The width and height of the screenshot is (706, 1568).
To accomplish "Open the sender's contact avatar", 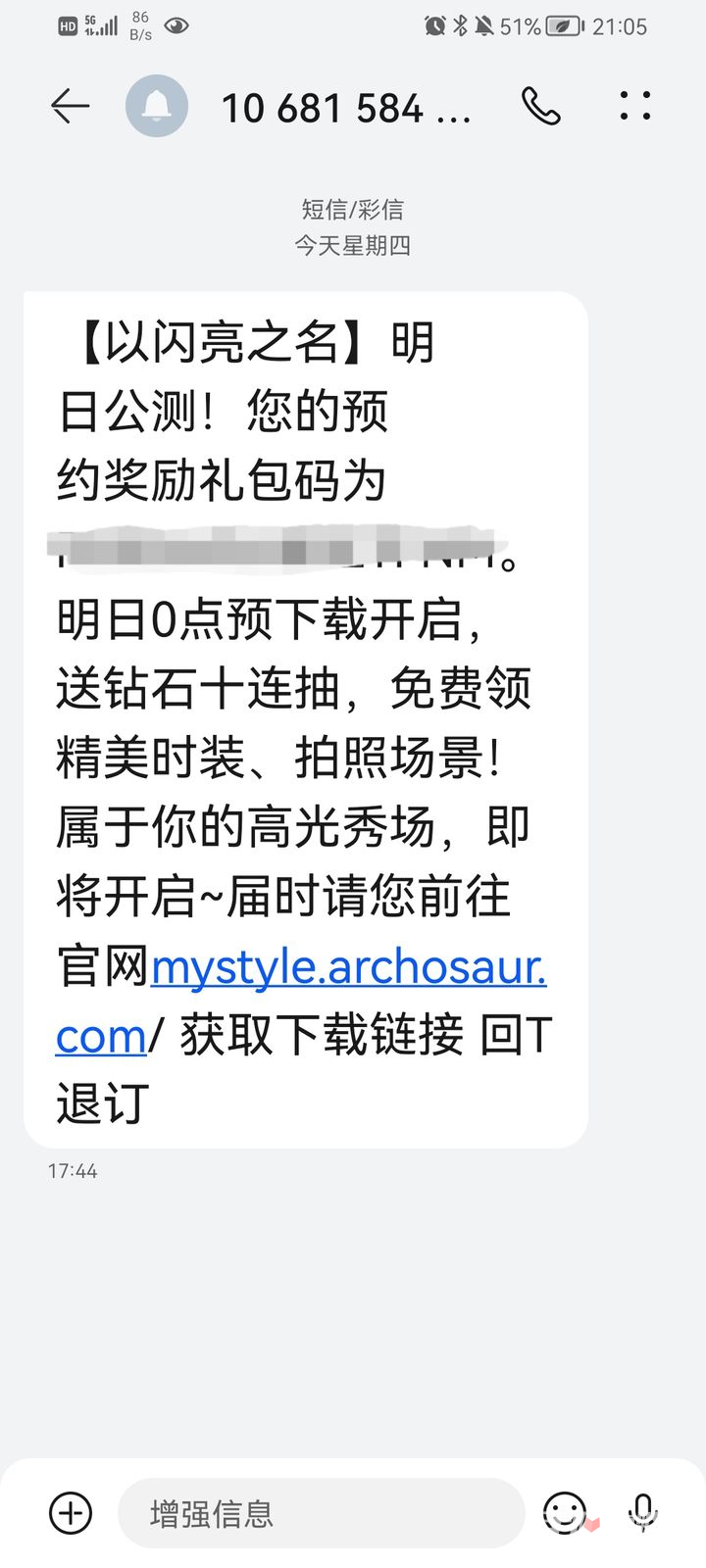I will point(157,106).
